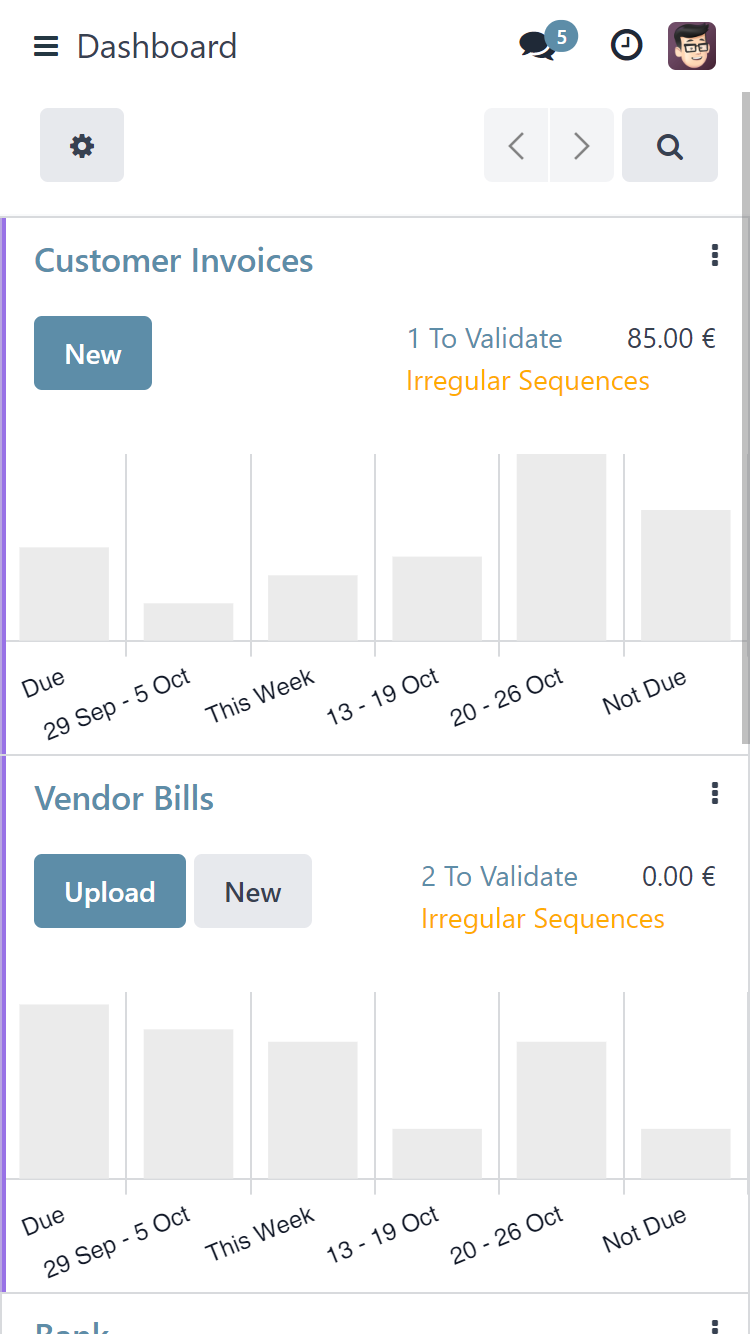This screenshot has width=750, height=1334.
Task: Open the Vendor Bills title link
Action: coord(124,799)
